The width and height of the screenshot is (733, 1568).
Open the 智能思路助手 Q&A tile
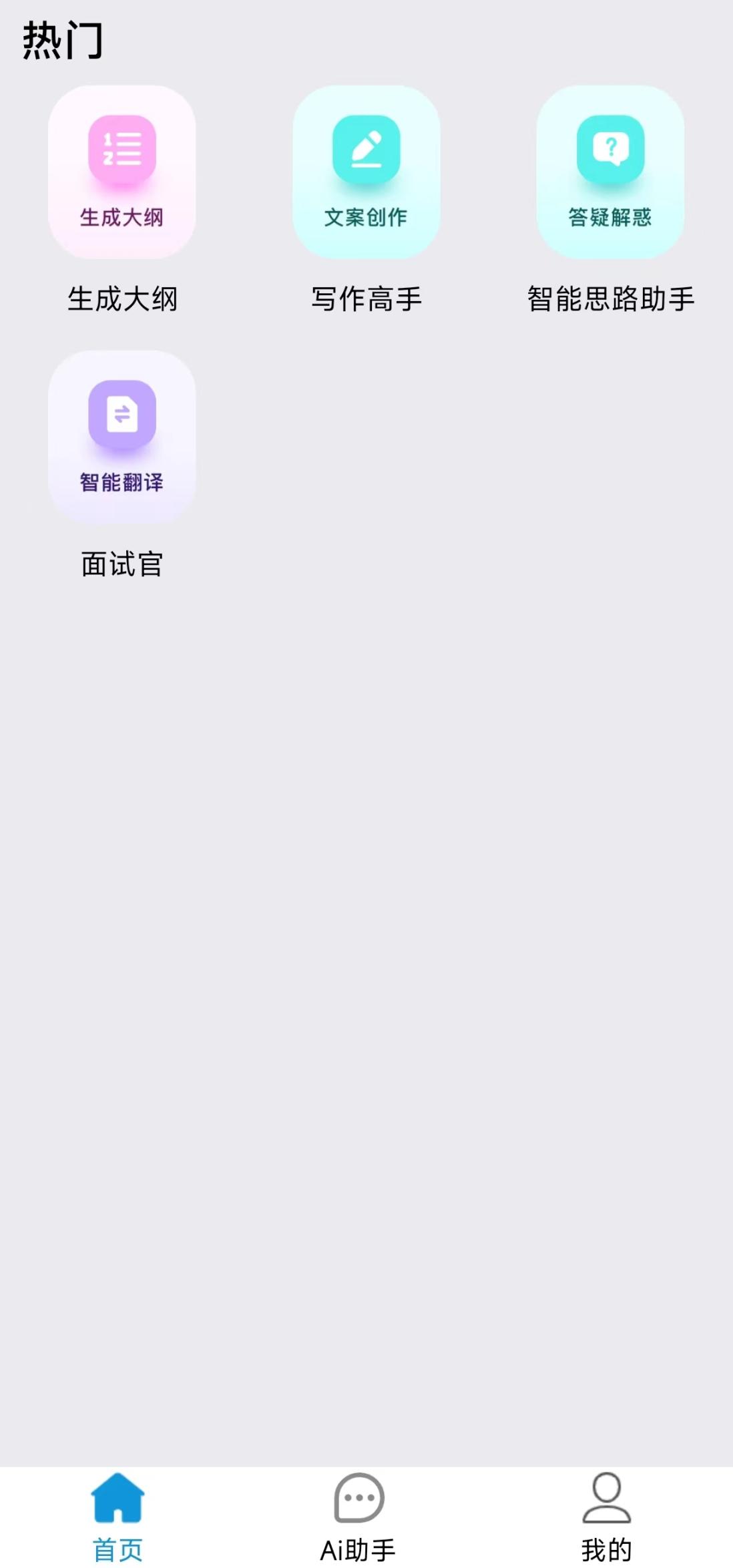tap(610, 172)
